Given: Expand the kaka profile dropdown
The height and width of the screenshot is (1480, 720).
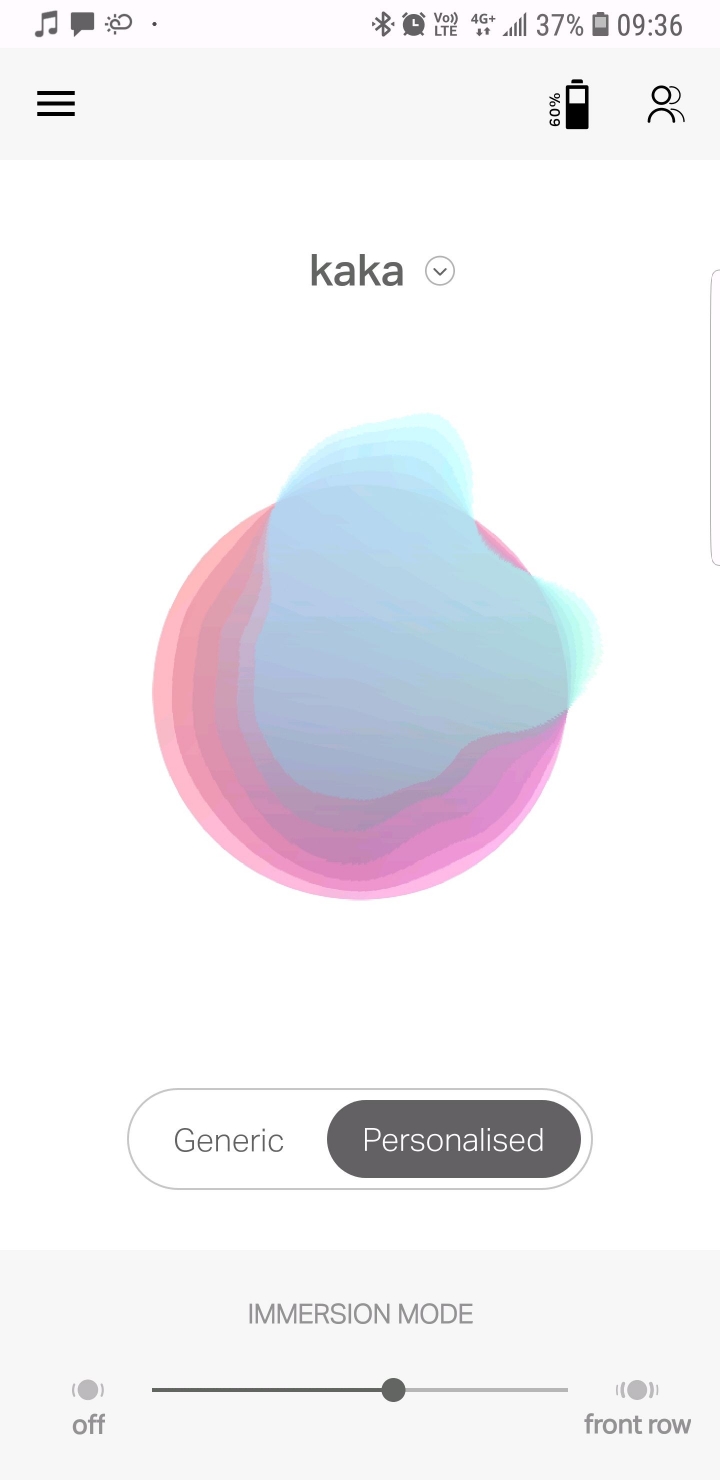Looking at the screenshot, I should [x=440, y=271].
